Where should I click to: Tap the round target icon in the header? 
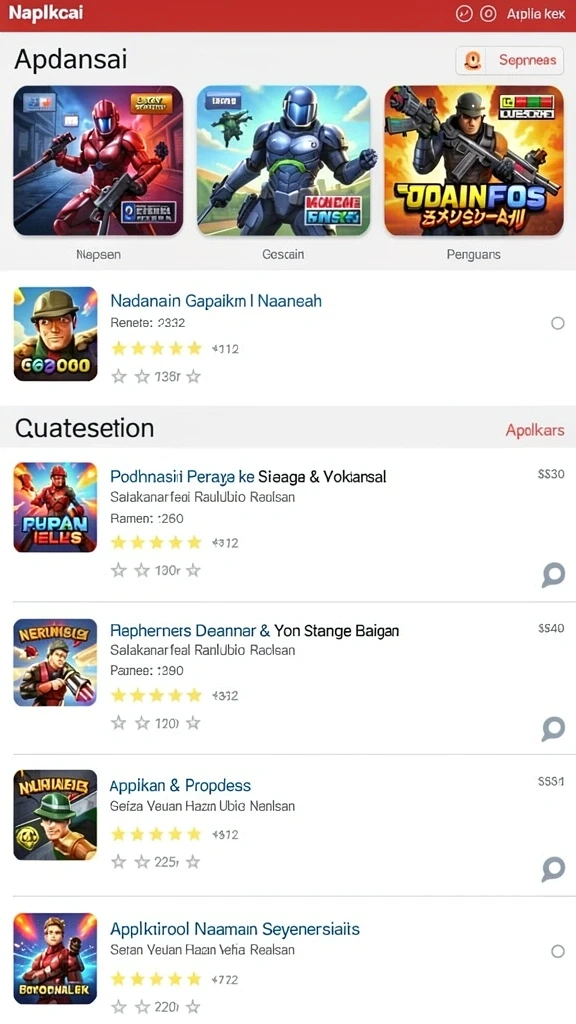pos(488,14)
